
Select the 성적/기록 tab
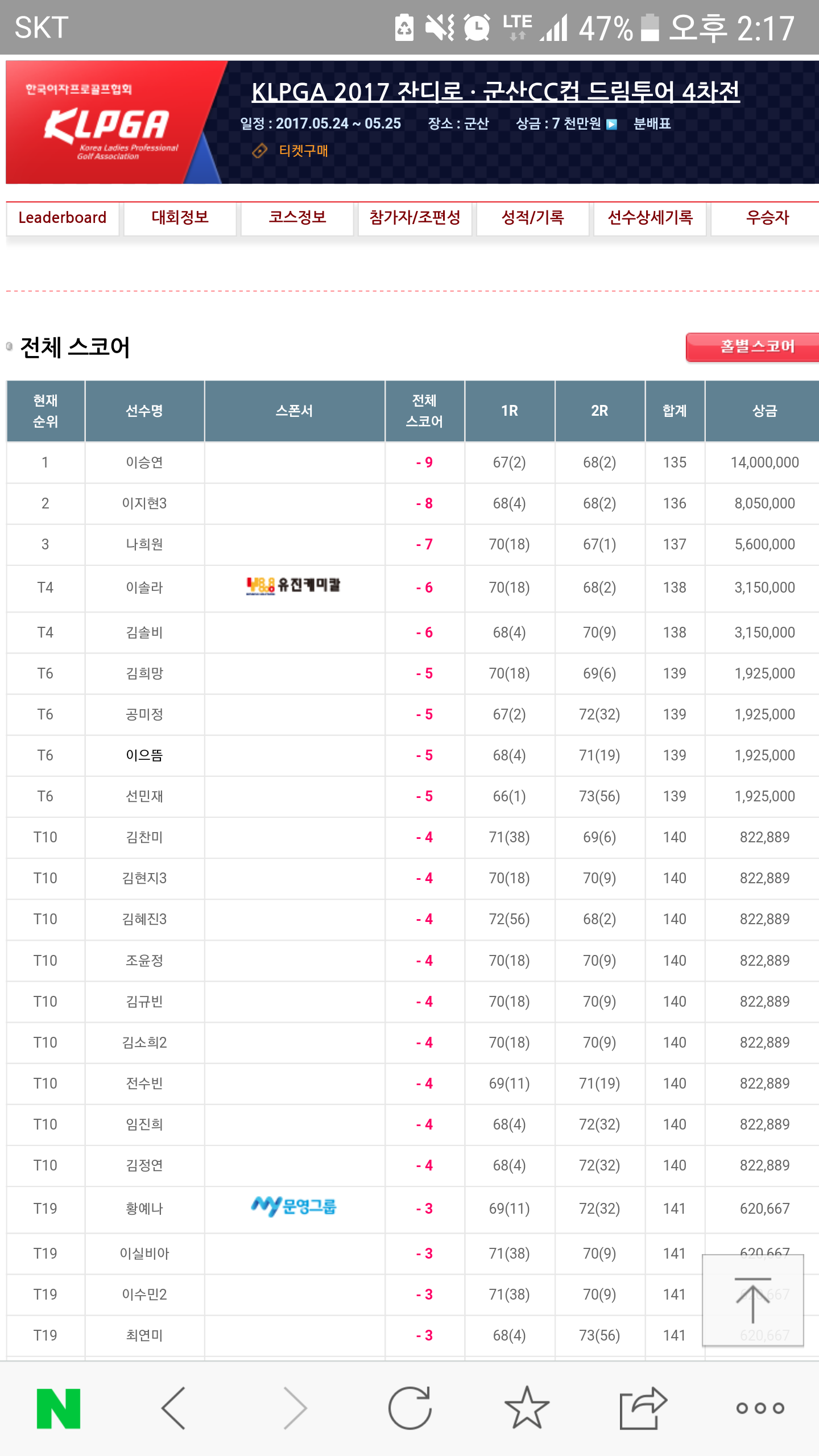532,218
